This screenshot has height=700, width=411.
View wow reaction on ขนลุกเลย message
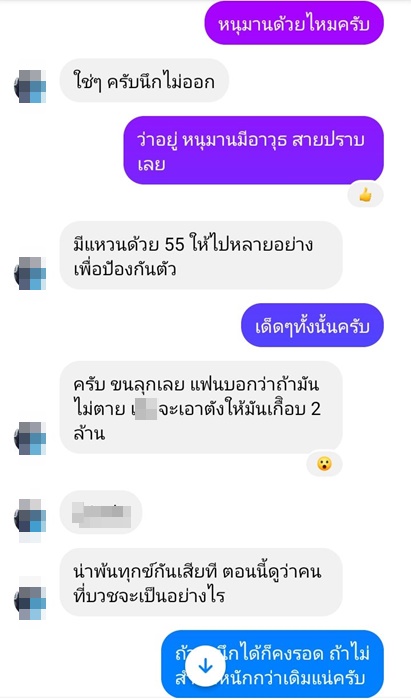click(x=324, y=464)
